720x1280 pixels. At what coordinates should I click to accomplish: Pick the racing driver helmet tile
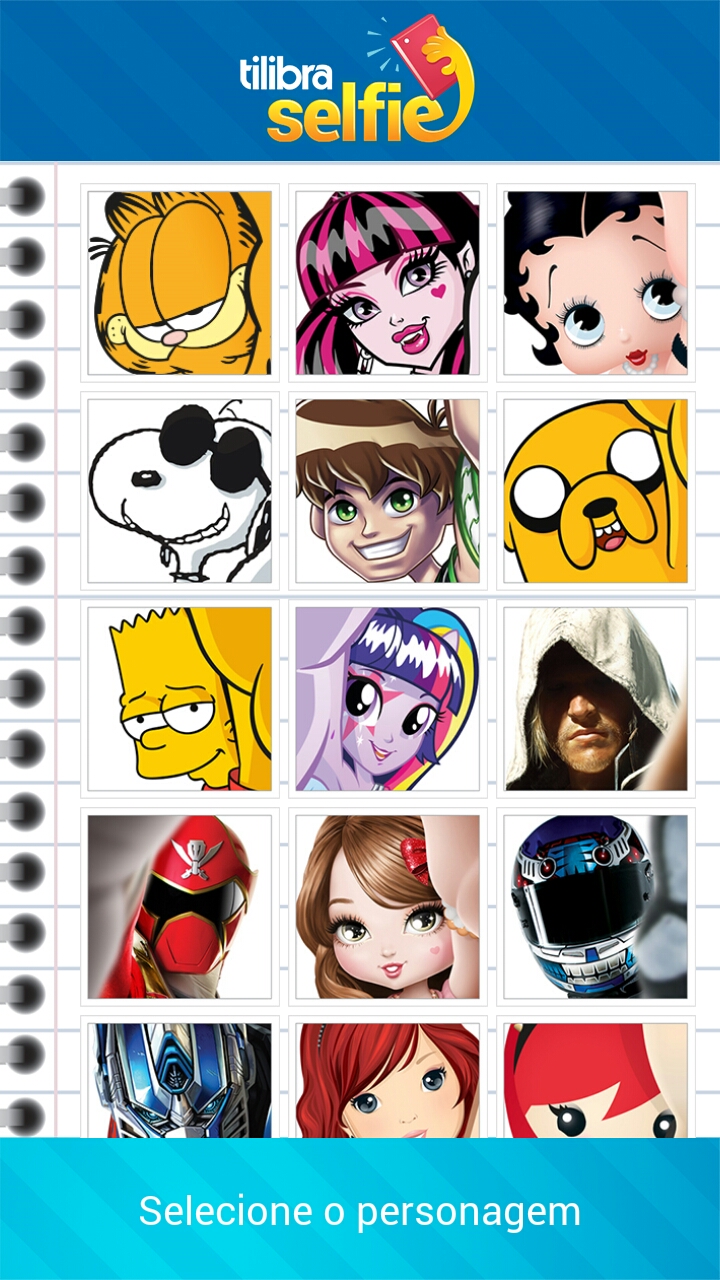pyautogui.click(x=595, y=907)
